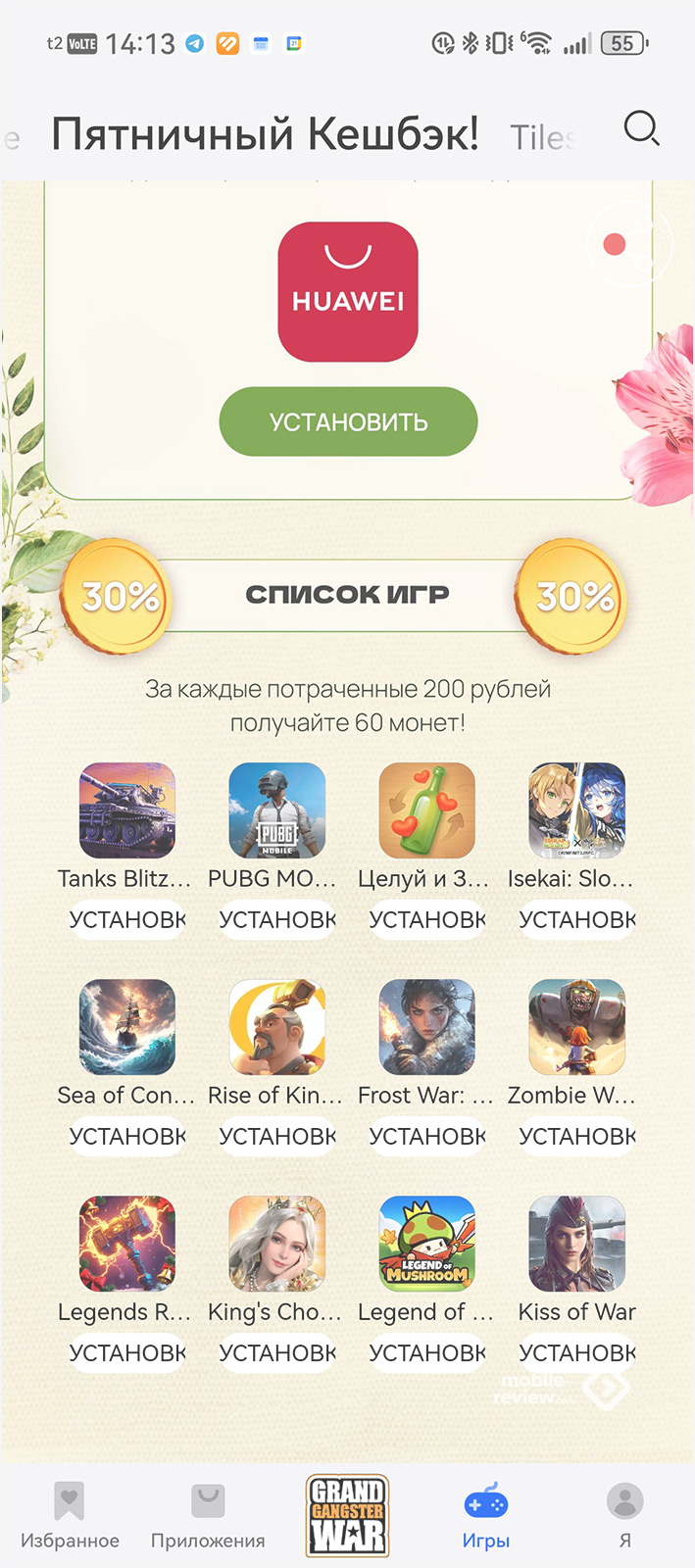Tap the floating red dot button
This screenshot has width=695, height=1568.
coord(615,244)
